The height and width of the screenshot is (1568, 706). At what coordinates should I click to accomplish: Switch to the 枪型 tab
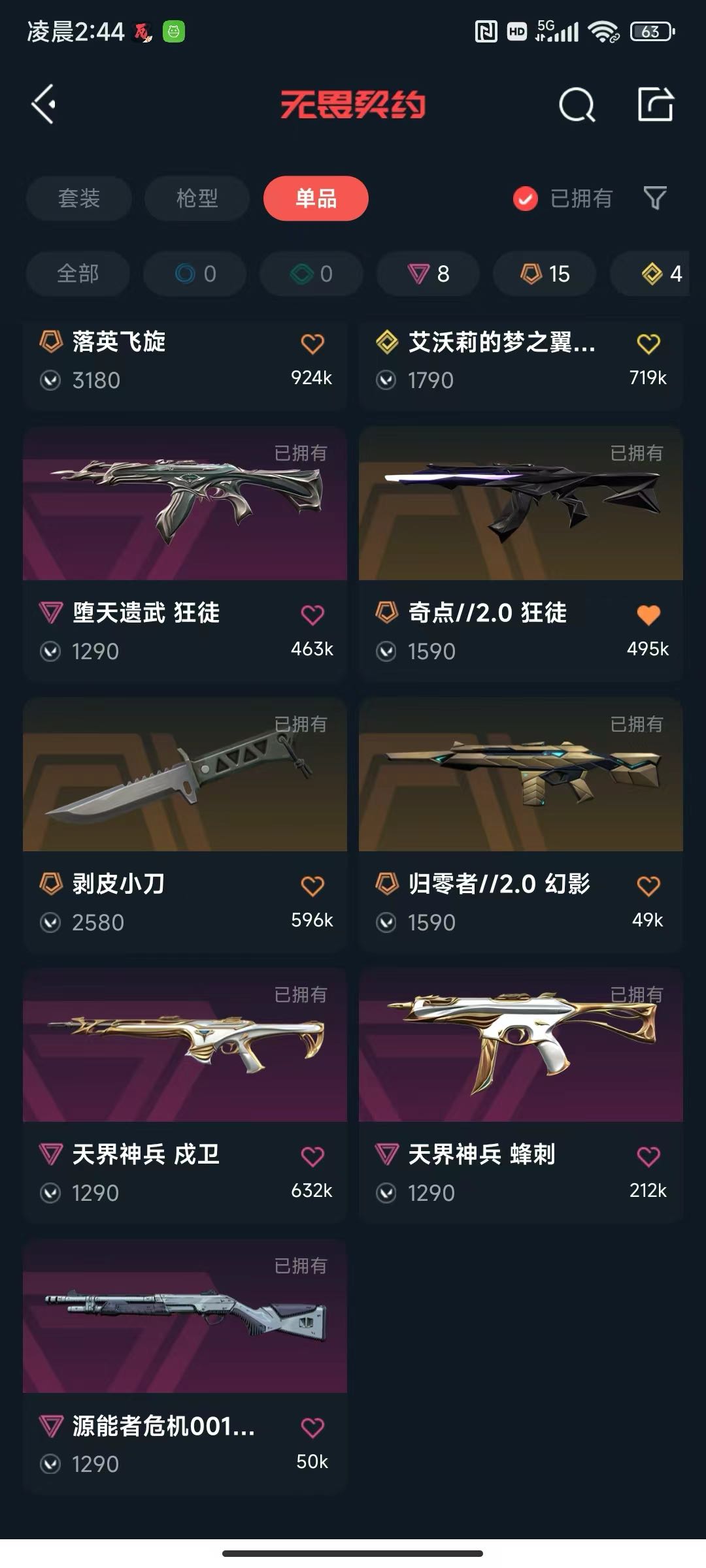coord(197,198)
